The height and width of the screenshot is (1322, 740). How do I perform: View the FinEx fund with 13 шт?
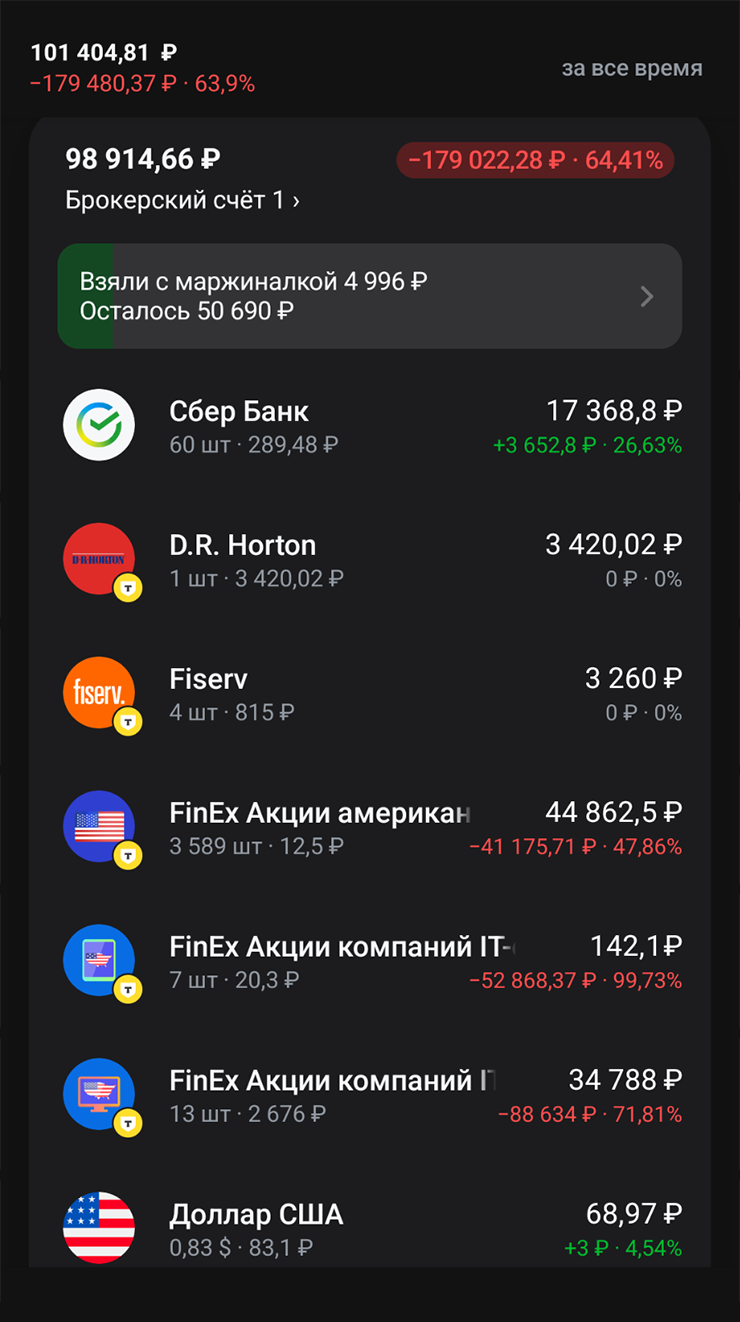(x=370, y=1096)
